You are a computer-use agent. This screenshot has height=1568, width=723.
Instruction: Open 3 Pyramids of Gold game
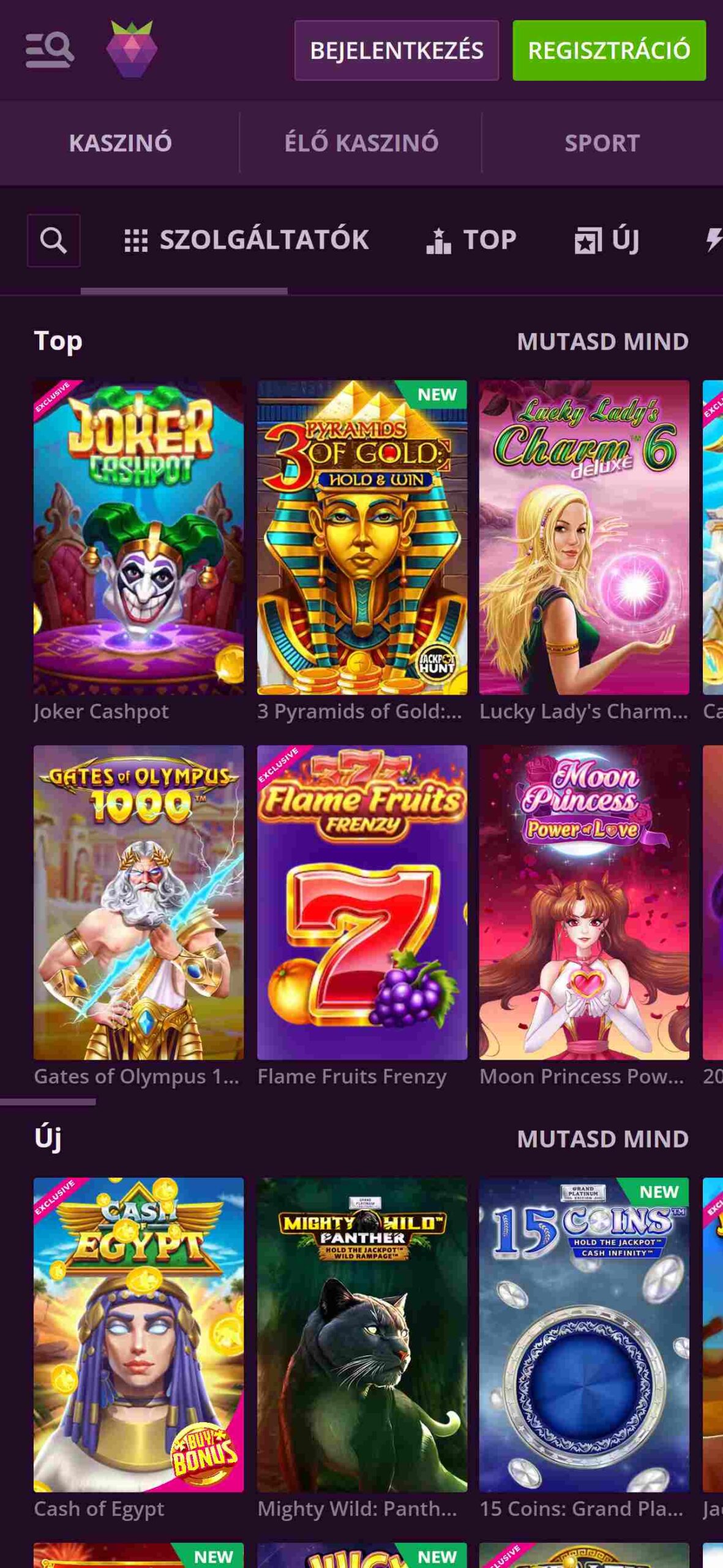tap(362, 537)
